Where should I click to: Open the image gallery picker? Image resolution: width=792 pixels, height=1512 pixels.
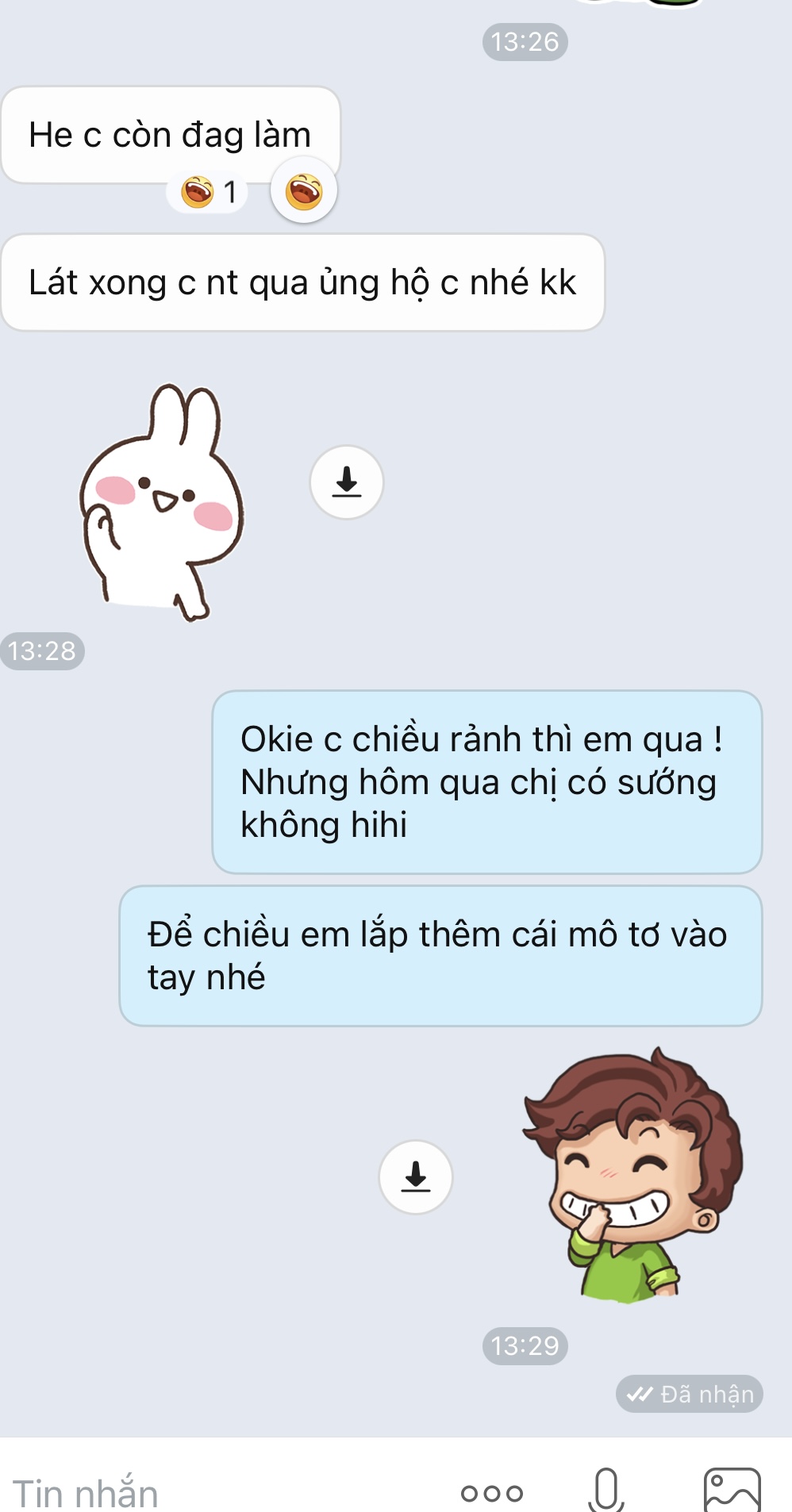[x=732, y=1490]
